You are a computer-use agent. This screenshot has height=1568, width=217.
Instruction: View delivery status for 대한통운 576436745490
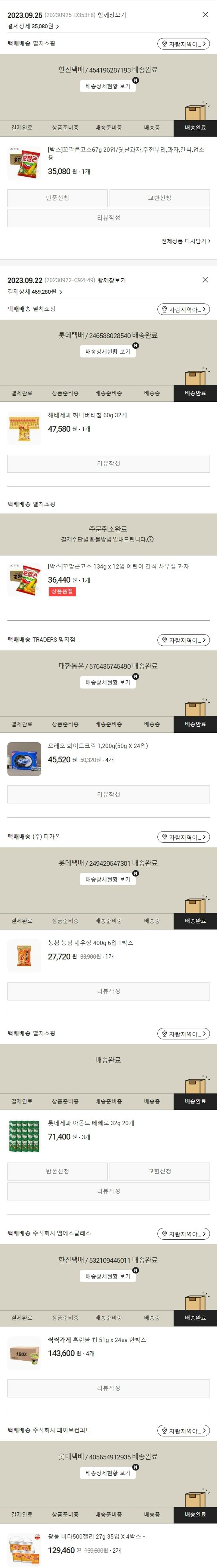[x=108, y=683]
